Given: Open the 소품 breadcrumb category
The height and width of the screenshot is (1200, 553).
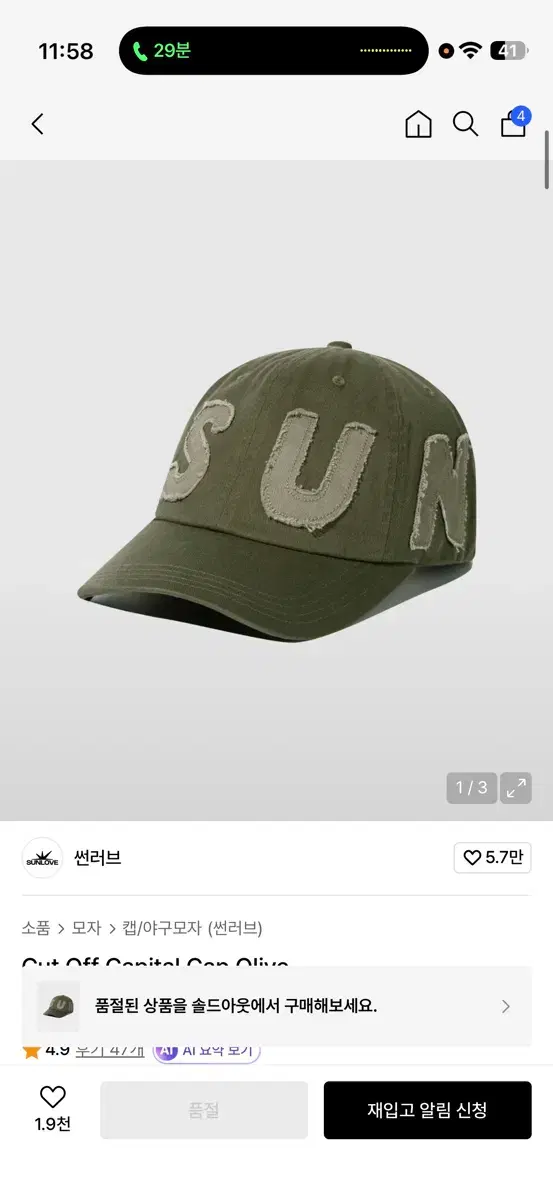Looking at the screenshot, I should [36, 928].
